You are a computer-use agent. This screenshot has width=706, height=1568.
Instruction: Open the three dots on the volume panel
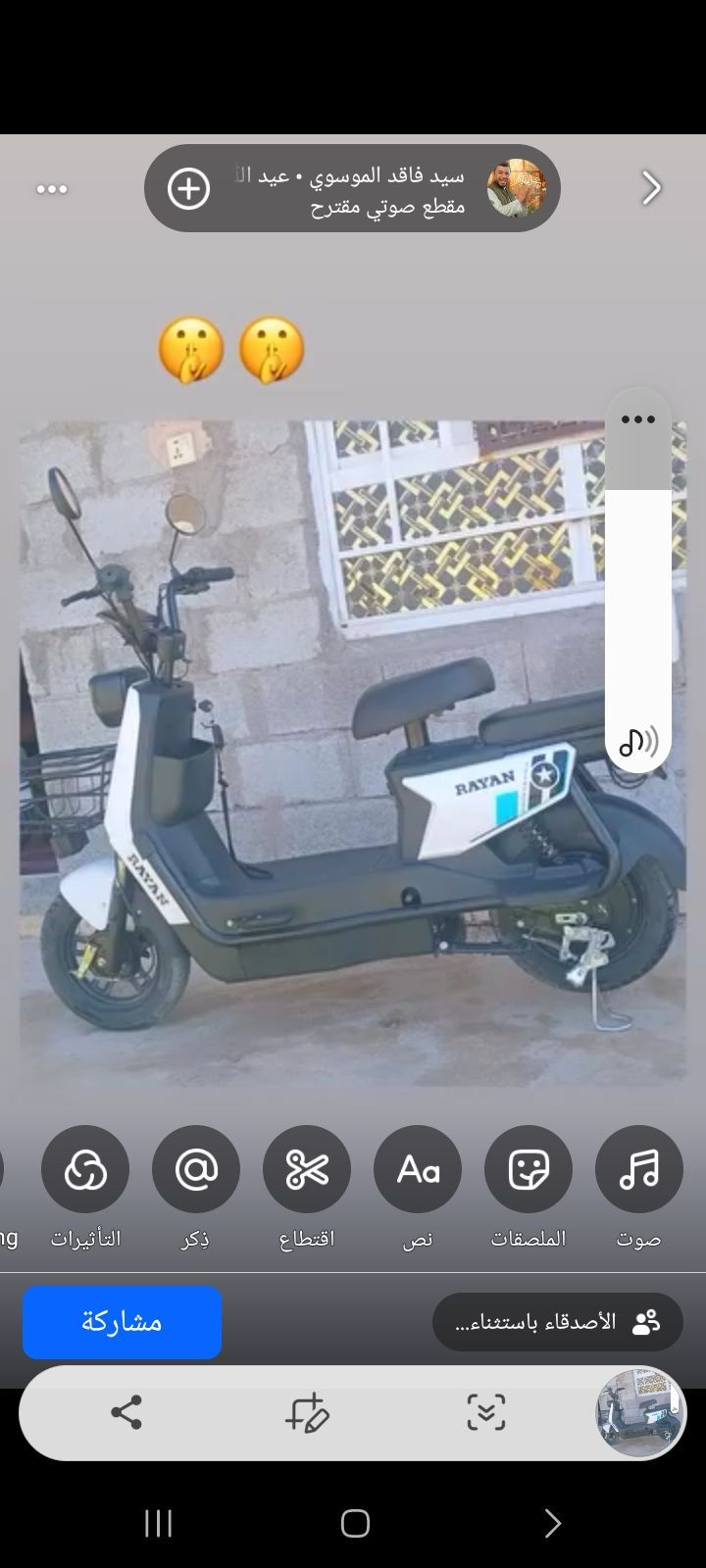(x=638, y=419)
